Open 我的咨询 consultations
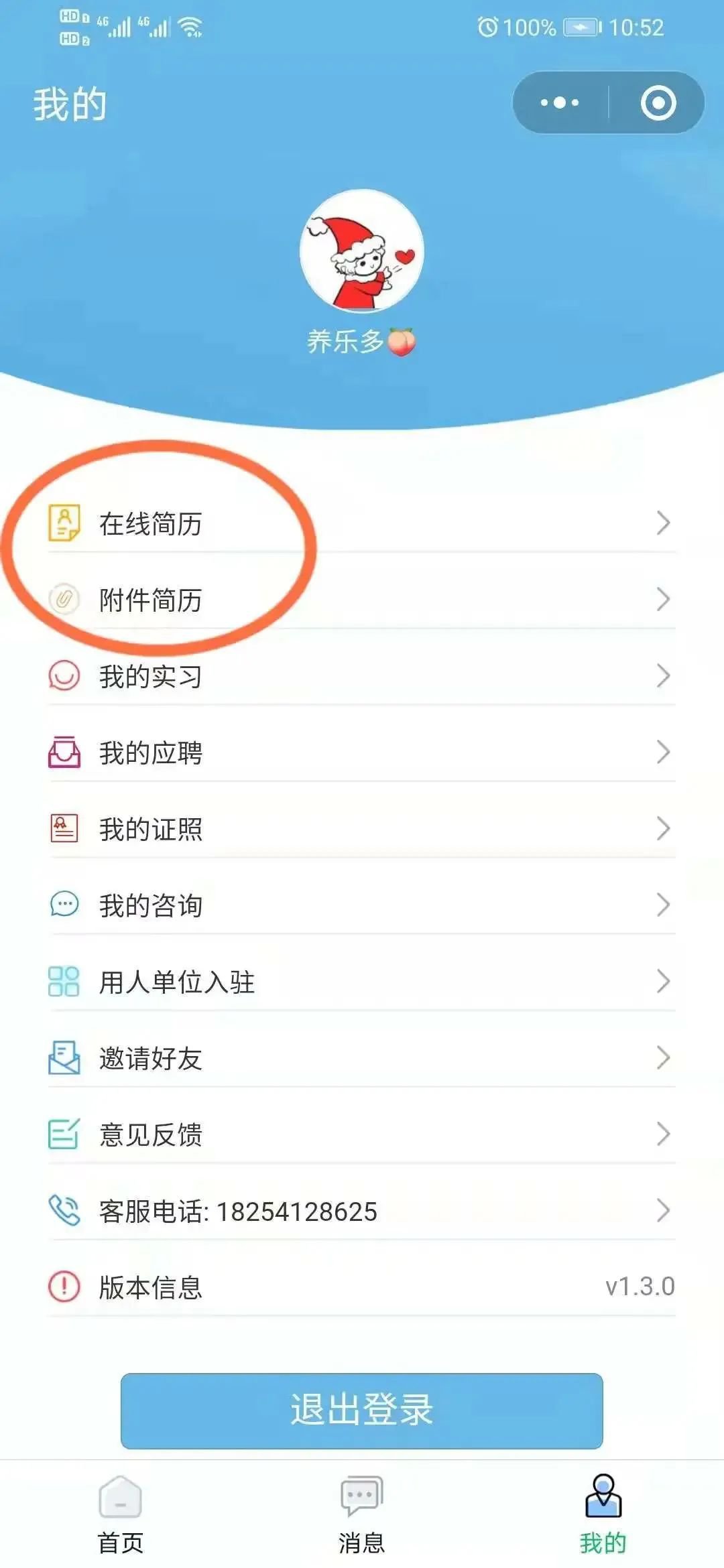724x1568 pixels. 362,905
